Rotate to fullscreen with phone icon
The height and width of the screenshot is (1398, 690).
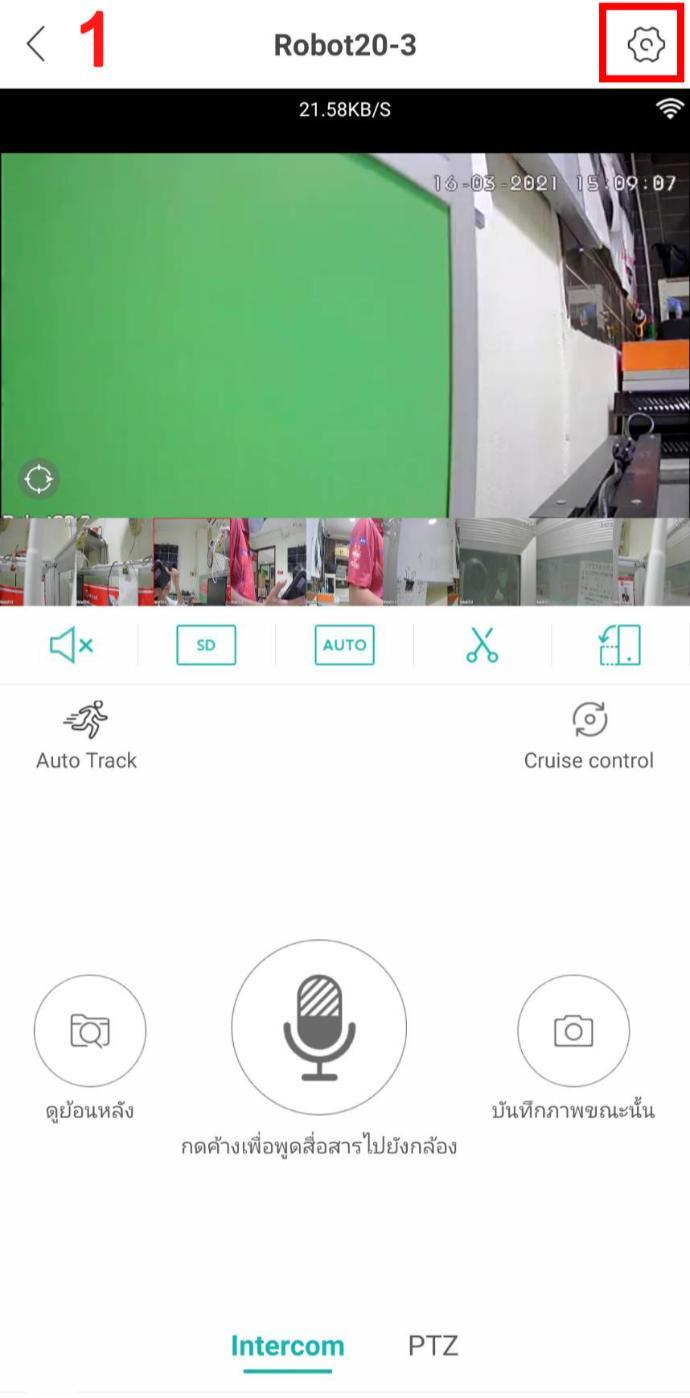pyautogui.click(x=620, y=646)
